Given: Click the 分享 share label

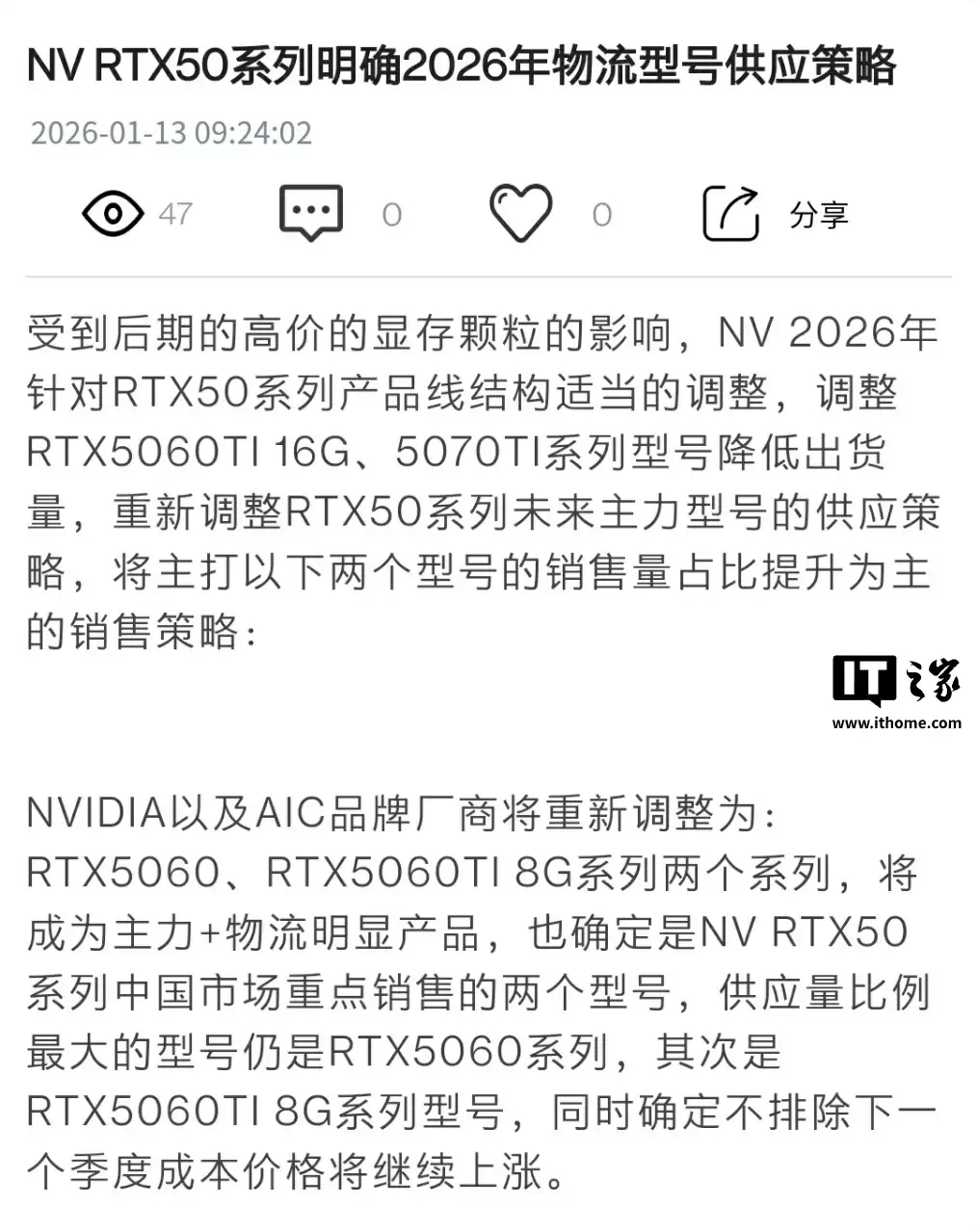Looking at the screenshot, I should coord(821,214).
